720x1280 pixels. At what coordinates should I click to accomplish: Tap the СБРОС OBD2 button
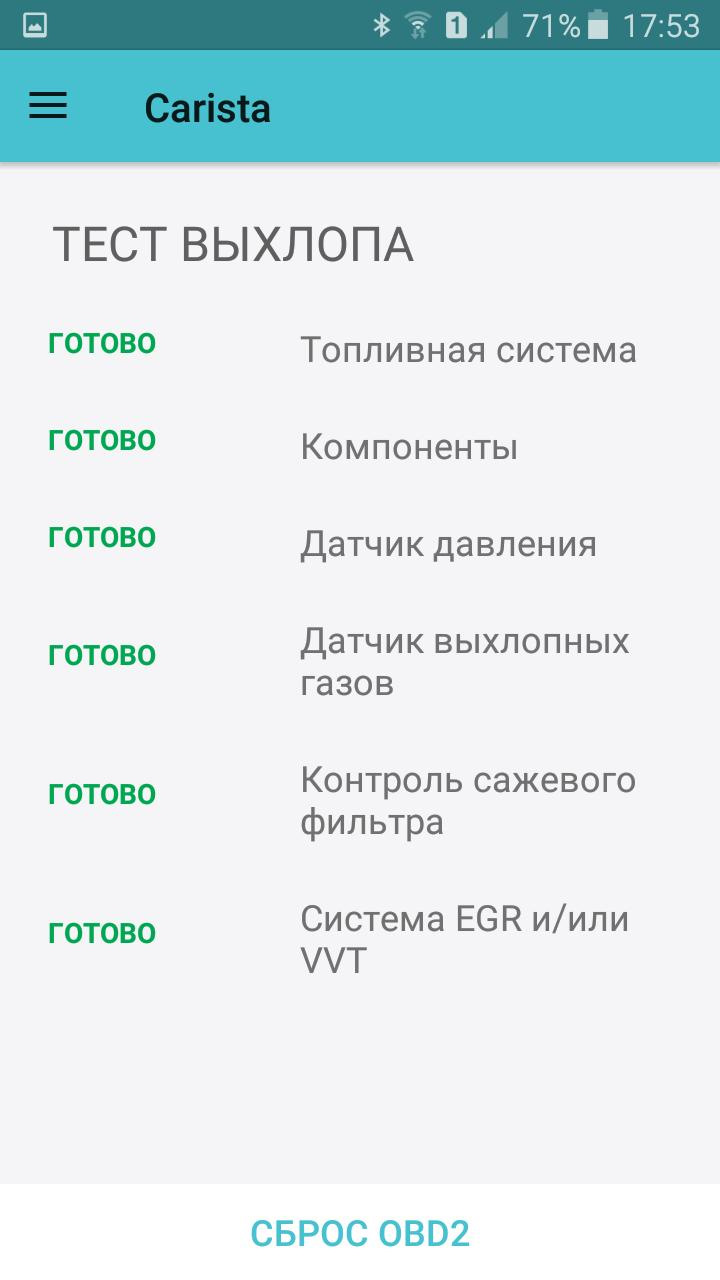360,1233
